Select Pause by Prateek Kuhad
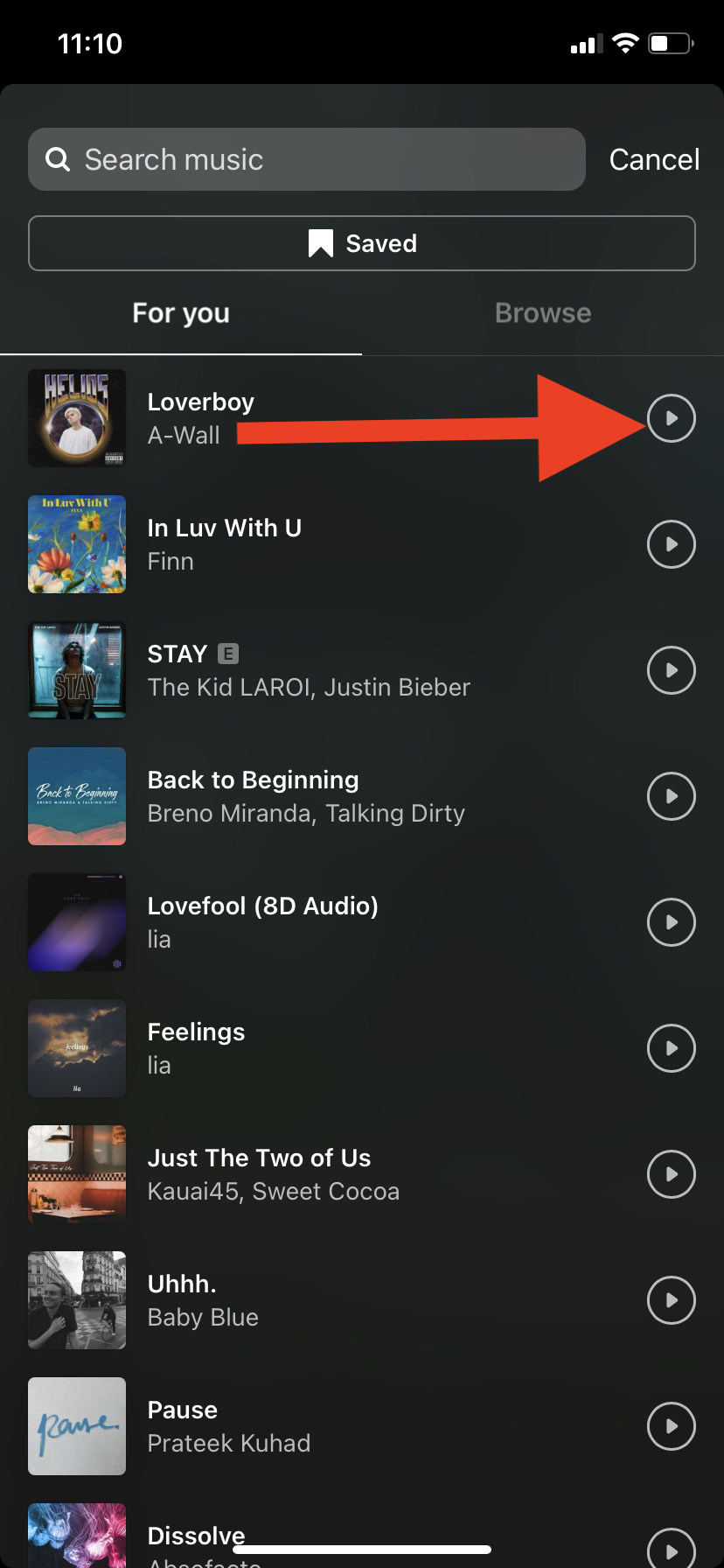 (227, 1426)
